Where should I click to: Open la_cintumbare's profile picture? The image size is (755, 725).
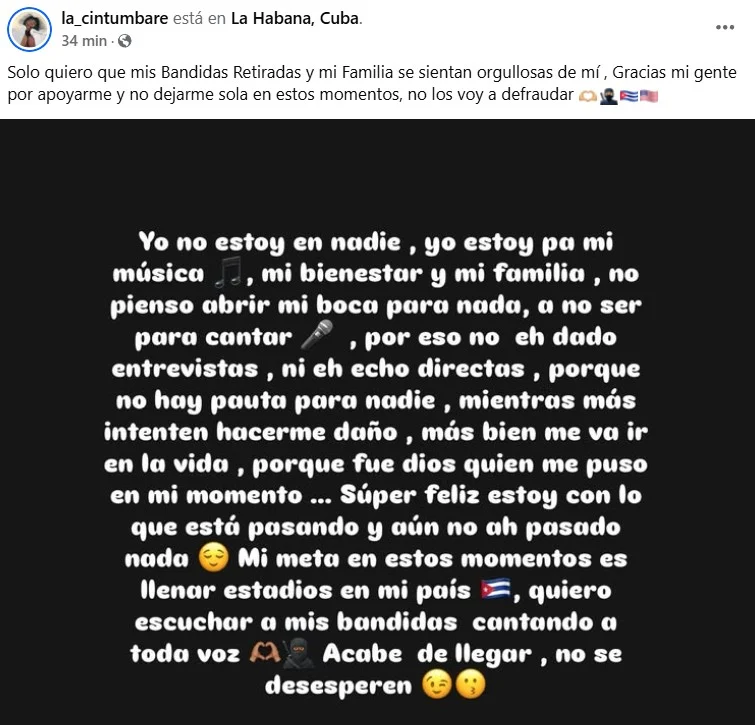(29, 29)
